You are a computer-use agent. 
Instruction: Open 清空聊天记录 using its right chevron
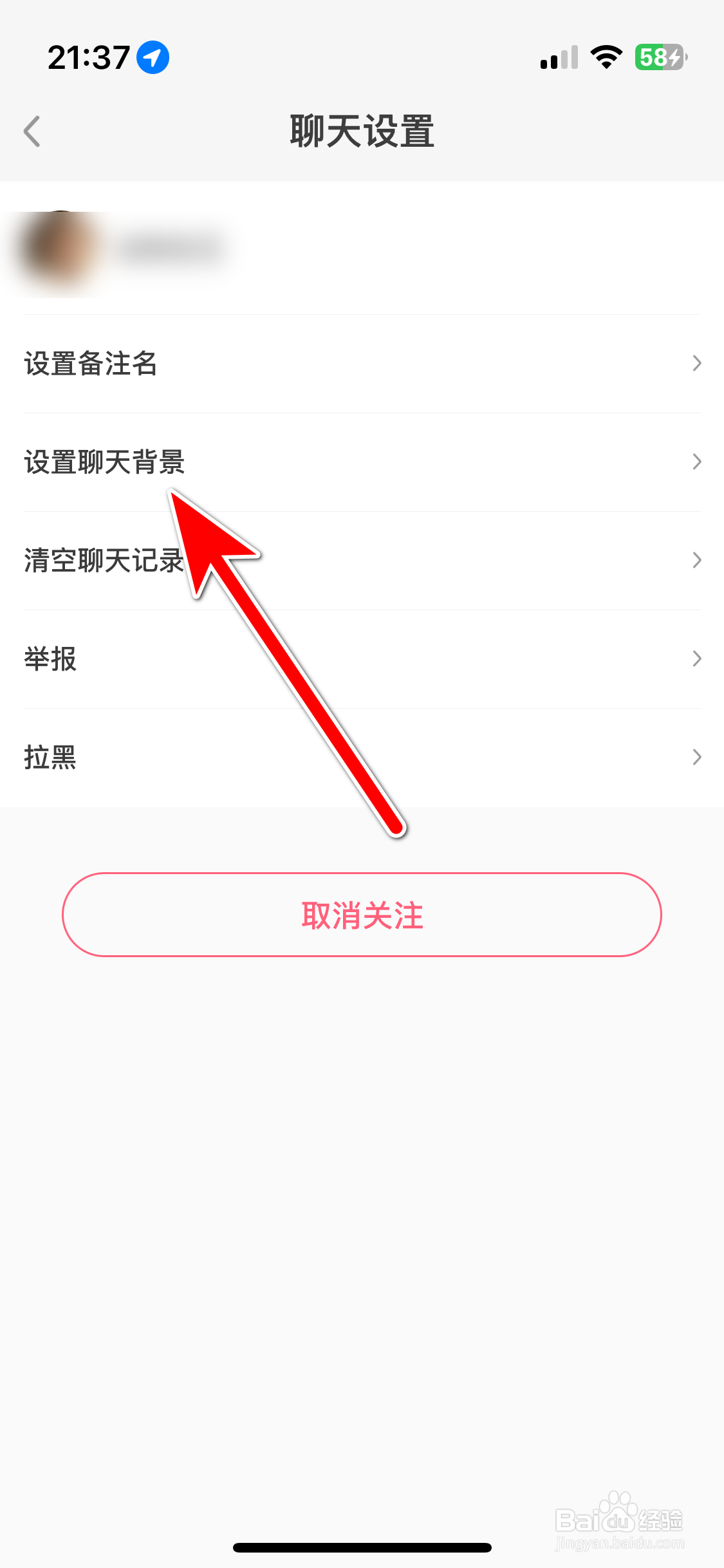coord(697,560)
